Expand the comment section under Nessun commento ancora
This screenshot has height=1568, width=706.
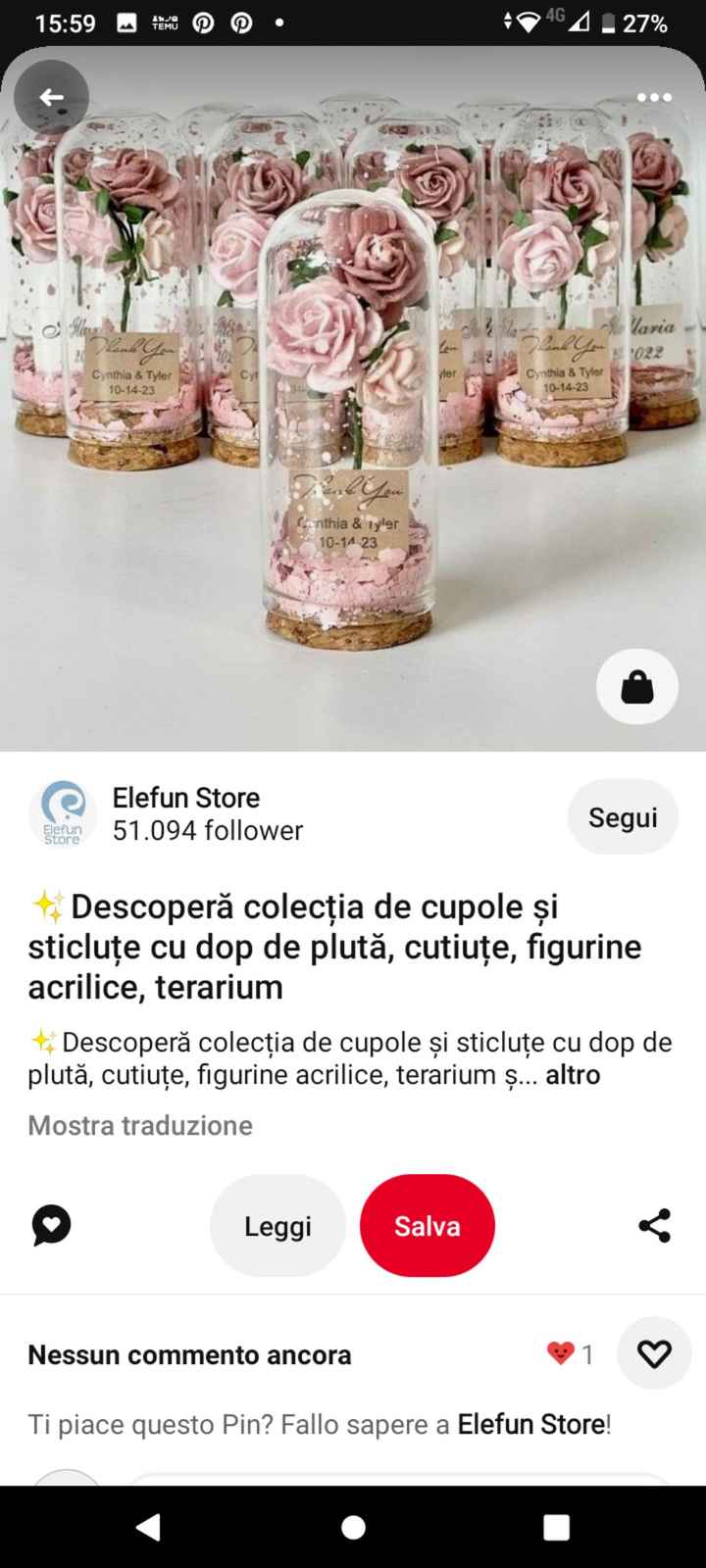pyautogui.click(x=189, y=1354)
